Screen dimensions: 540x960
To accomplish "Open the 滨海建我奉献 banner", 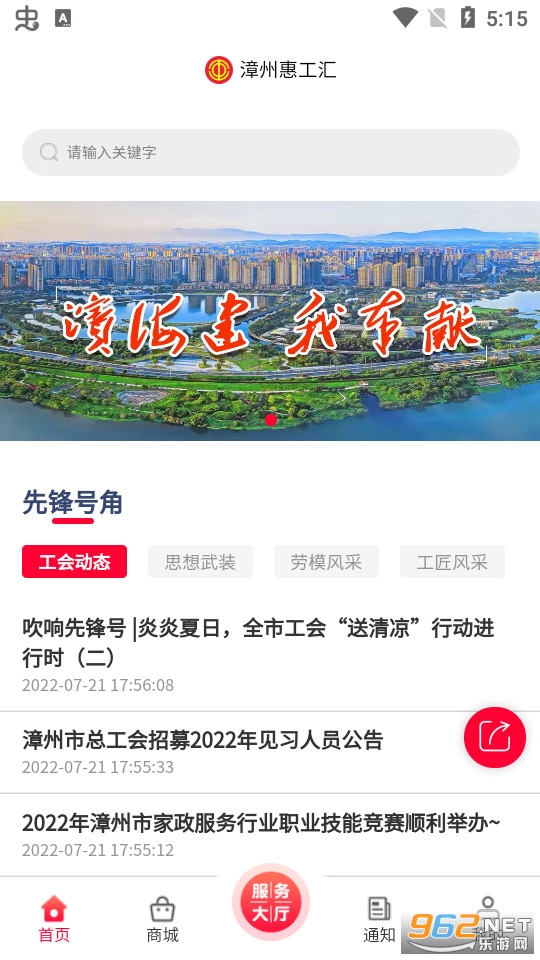I will coord(270,321).
